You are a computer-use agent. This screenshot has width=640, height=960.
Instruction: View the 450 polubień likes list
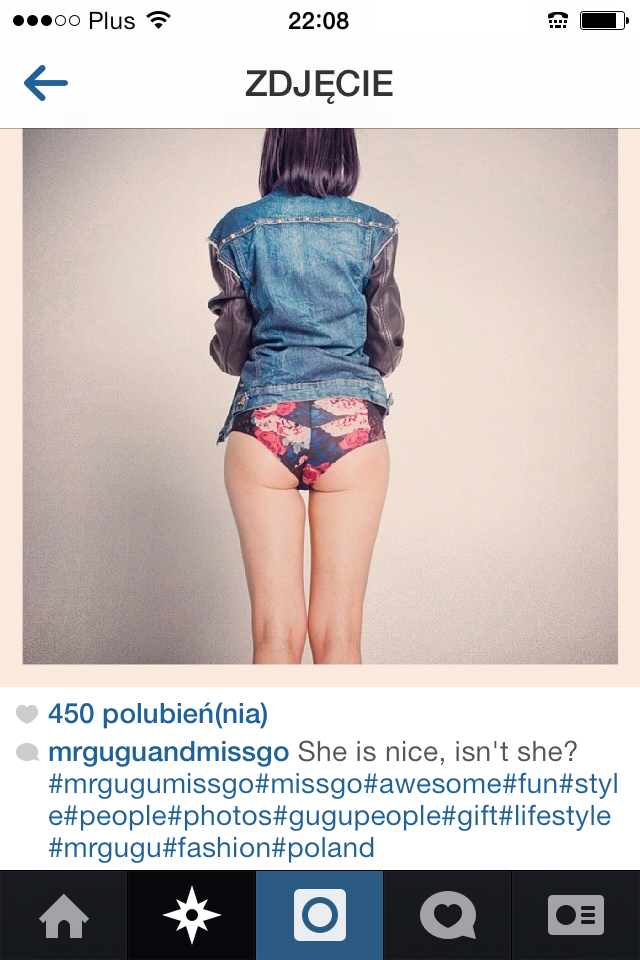click(157, 715)
